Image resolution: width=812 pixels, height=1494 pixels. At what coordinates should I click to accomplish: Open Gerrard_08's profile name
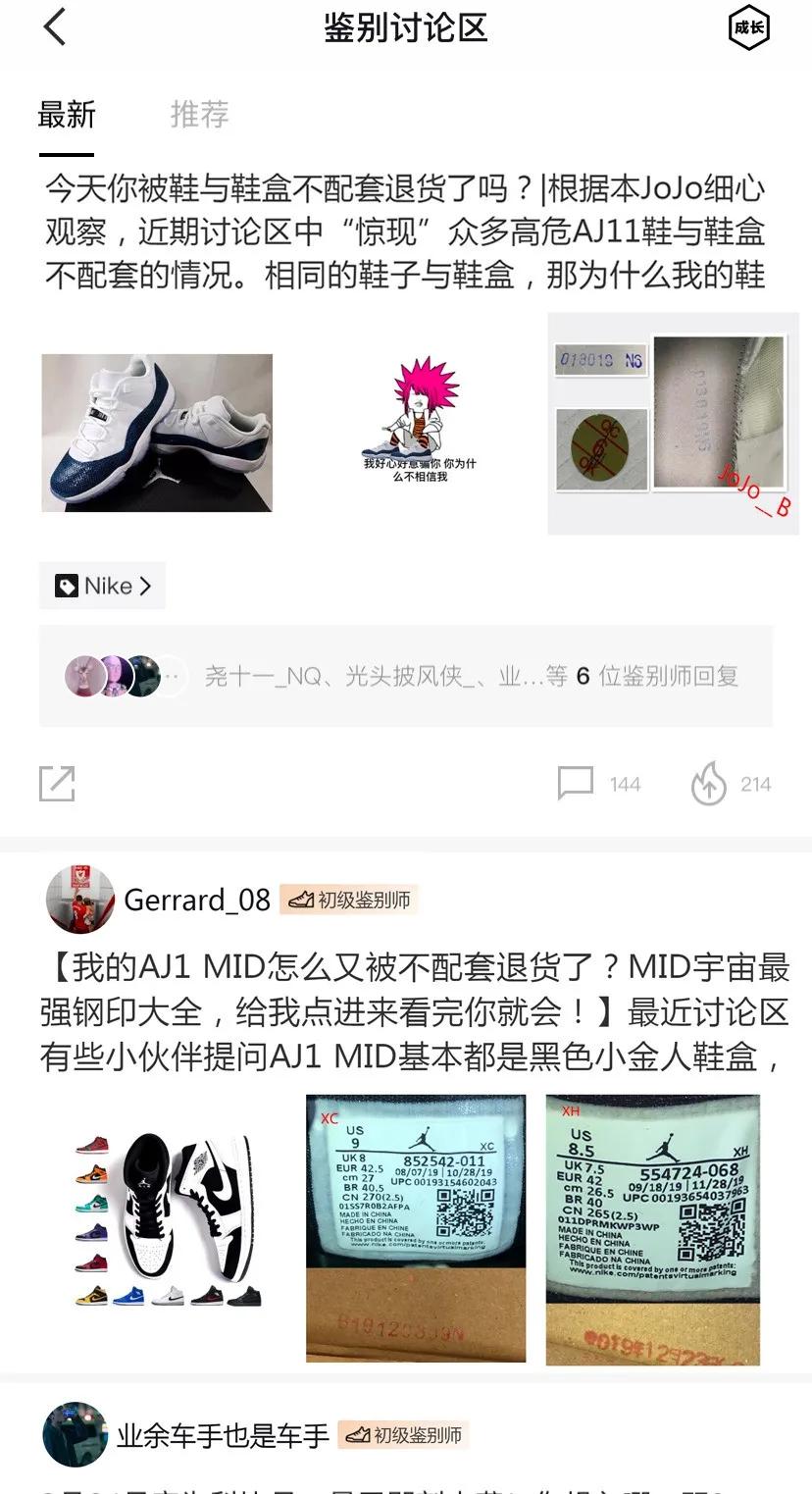pos(196,900)
